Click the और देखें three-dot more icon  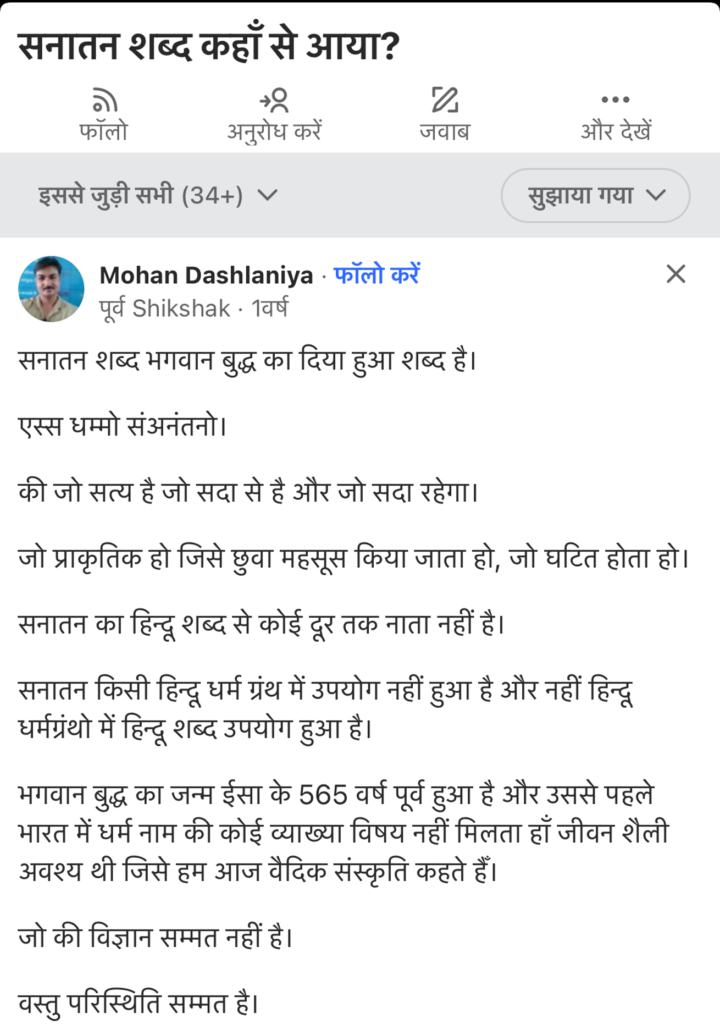pyautogui.click(x=614, y=100)
